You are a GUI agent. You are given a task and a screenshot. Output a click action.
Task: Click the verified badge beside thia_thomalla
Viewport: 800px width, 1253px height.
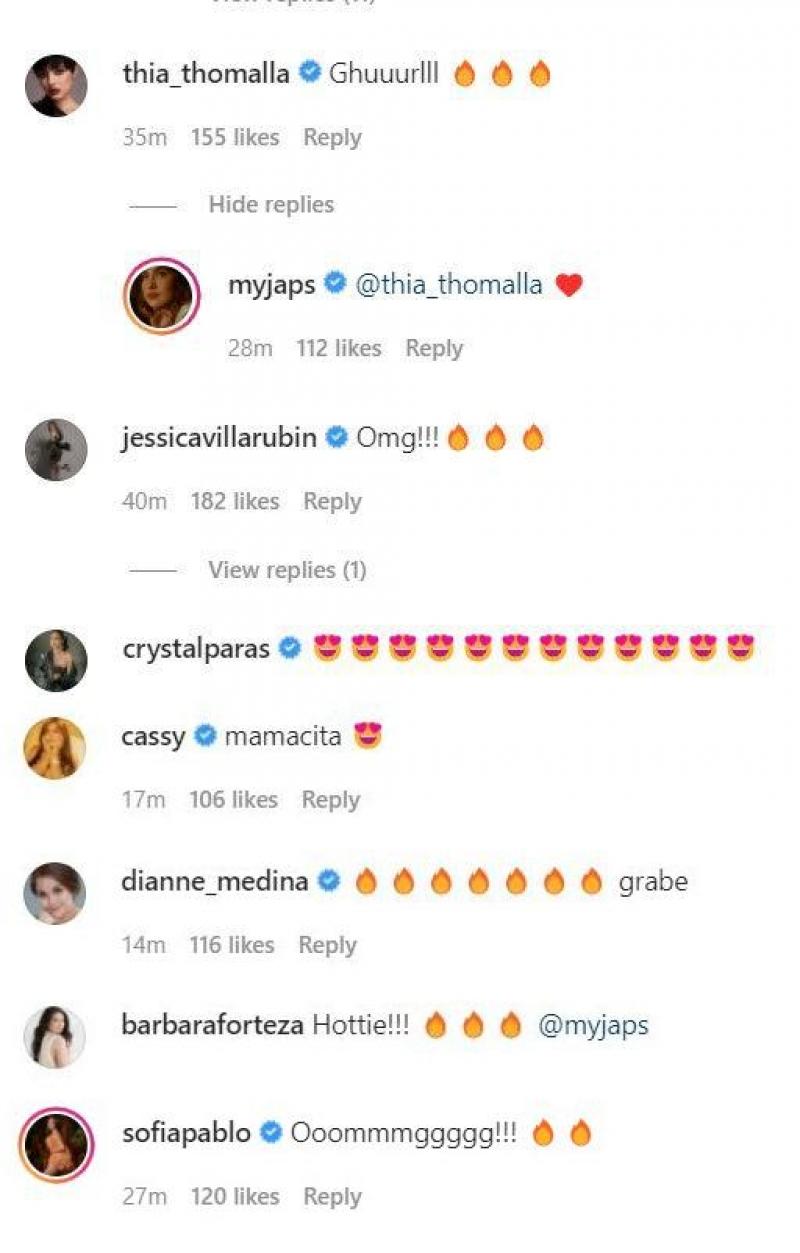[309, 72]
